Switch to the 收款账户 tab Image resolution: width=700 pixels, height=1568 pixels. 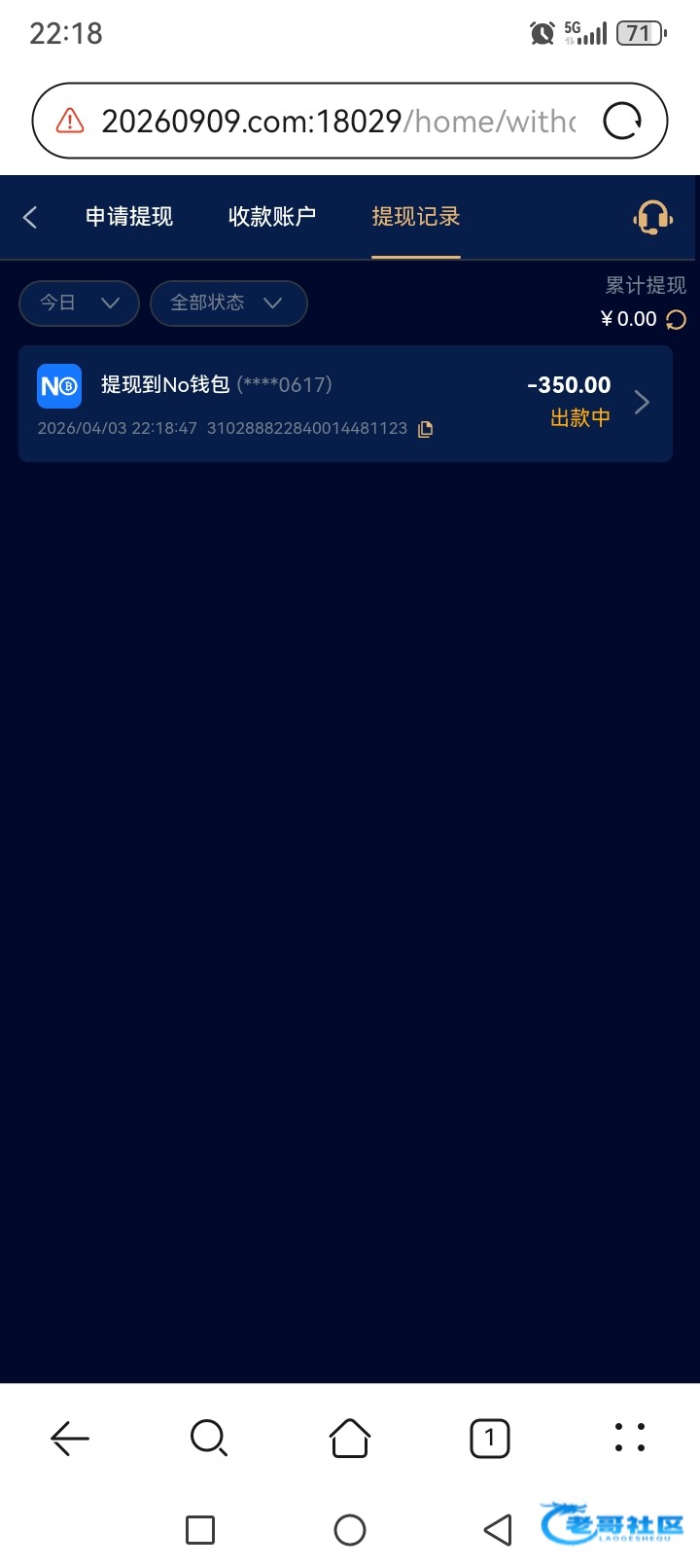(272, 217)
